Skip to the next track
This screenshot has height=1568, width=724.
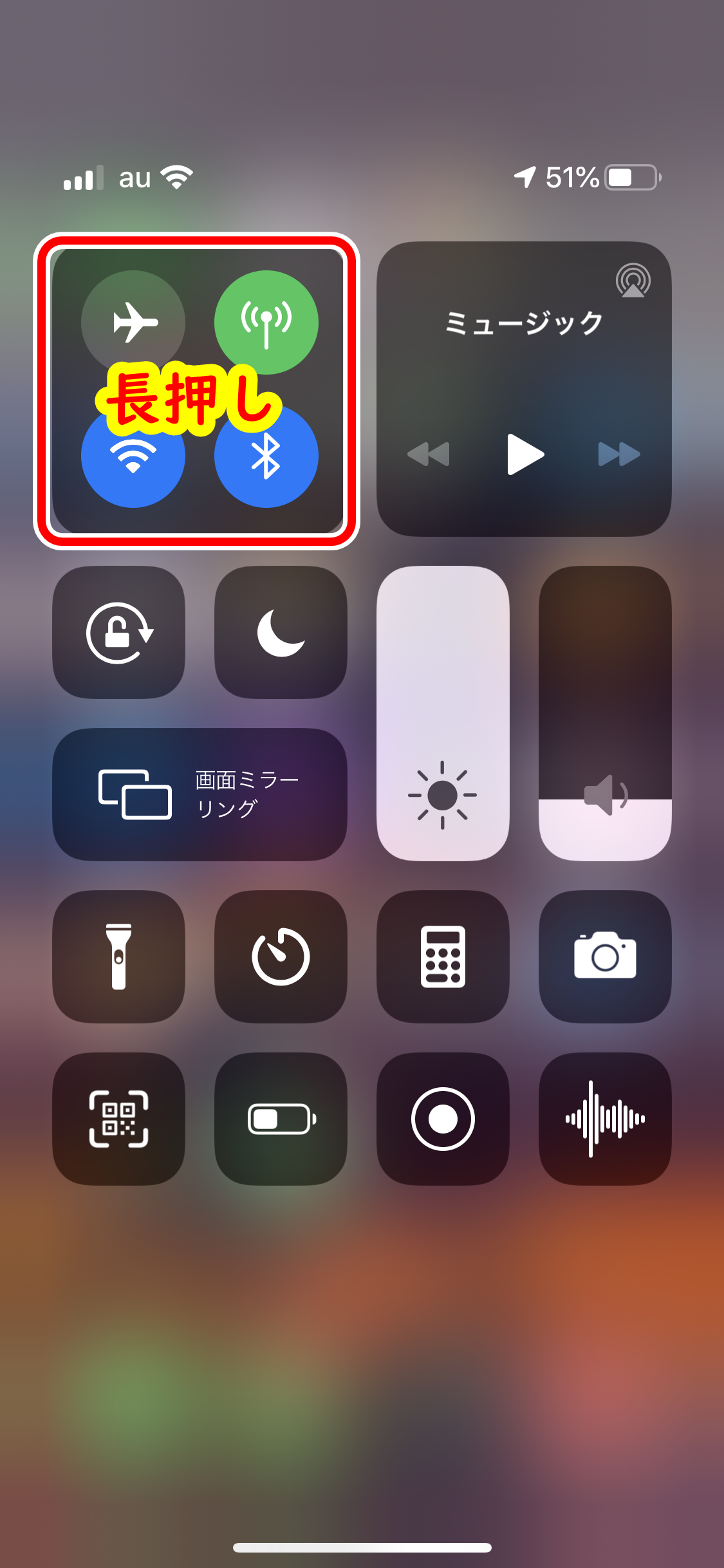click(619, 454)
